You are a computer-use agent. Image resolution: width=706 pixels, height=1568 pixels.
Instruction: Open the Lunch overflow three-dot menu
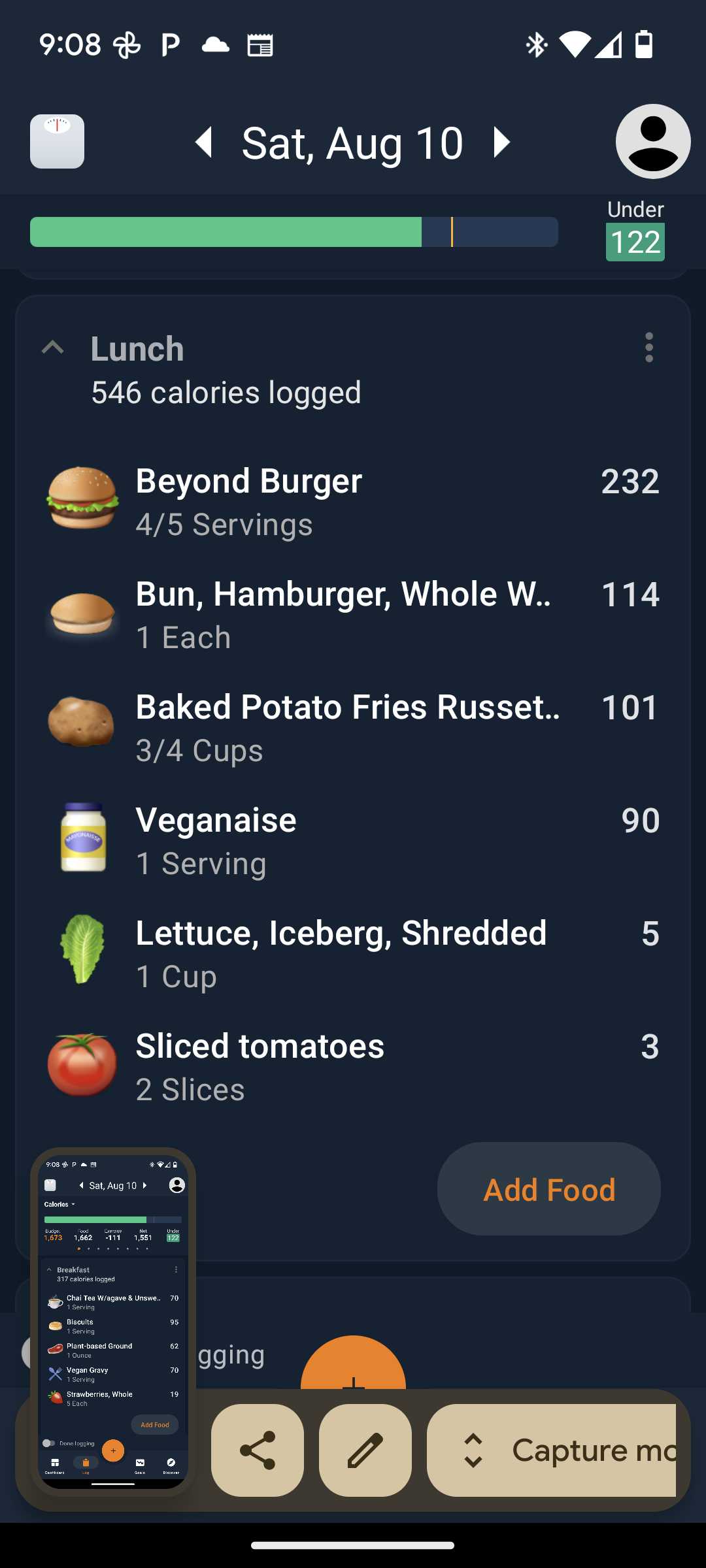click(648, 349)
